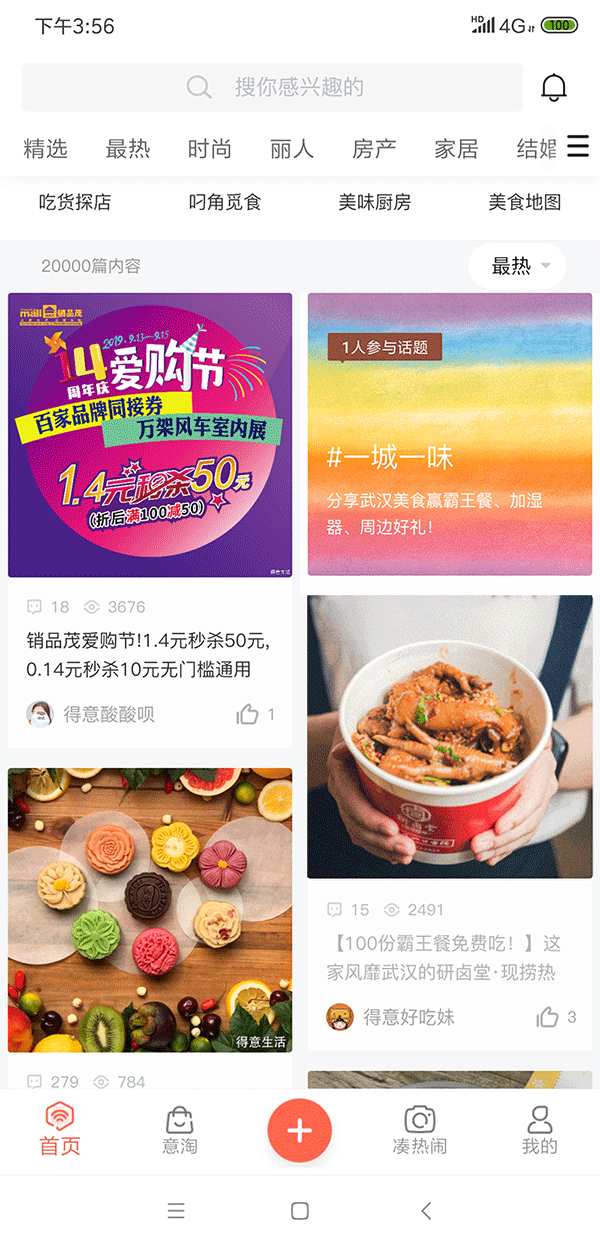Image resolution: width=600 pixels, height=1247 pixels.
Task: Switch to the 最热 top tab
Action: click(x=127, y=149)
